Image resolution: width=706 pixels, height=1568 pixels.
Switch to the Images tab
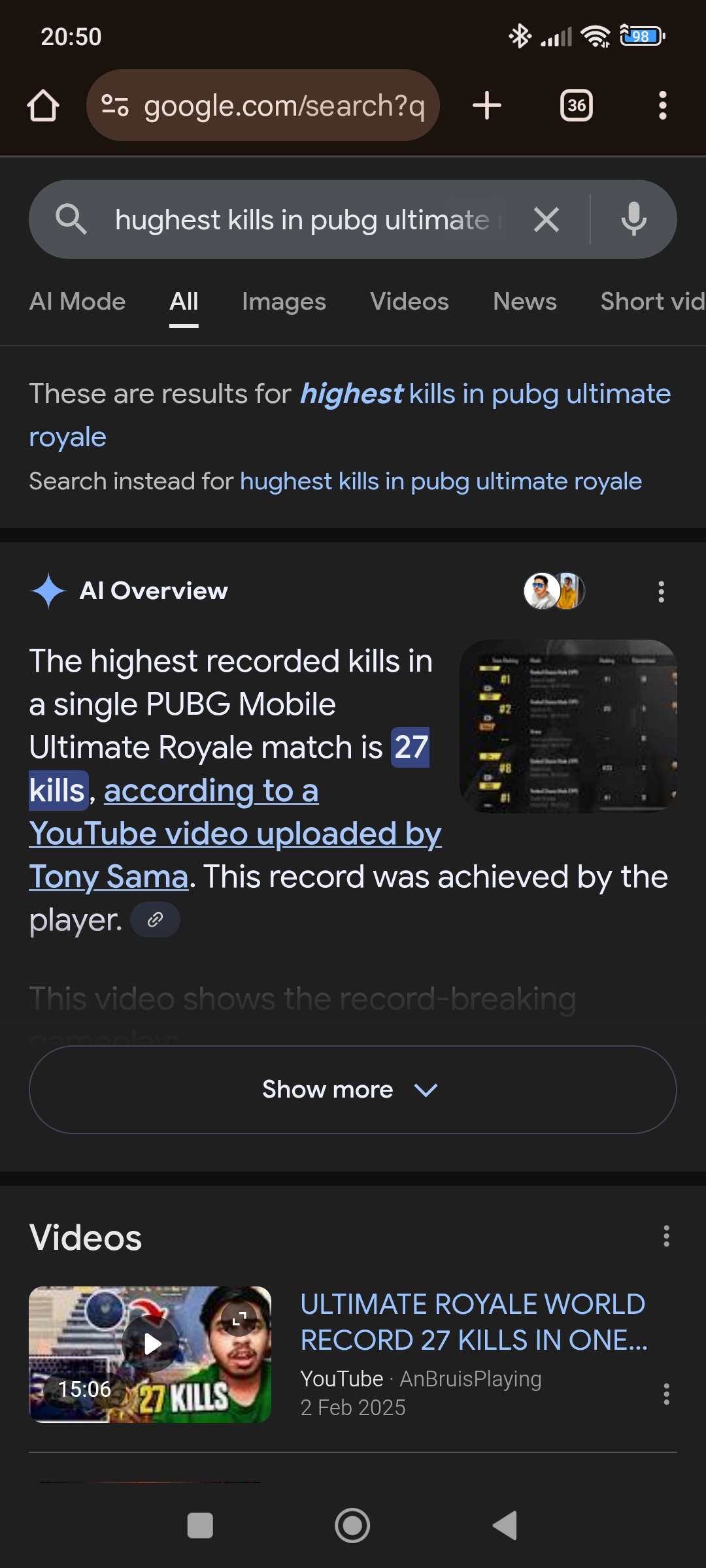(284, 302)
